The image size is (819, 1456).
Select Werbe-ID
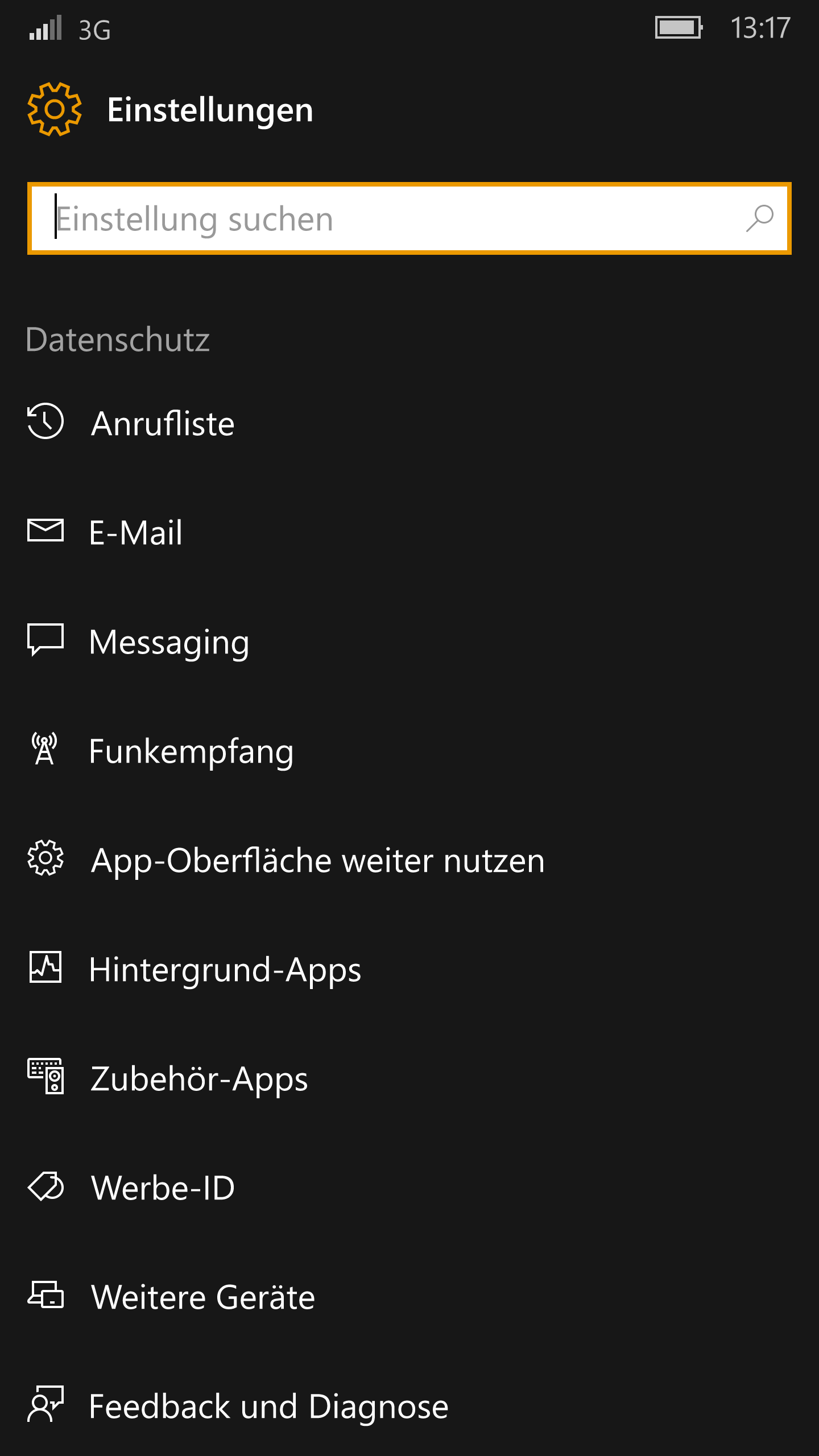pos(409,1188)
